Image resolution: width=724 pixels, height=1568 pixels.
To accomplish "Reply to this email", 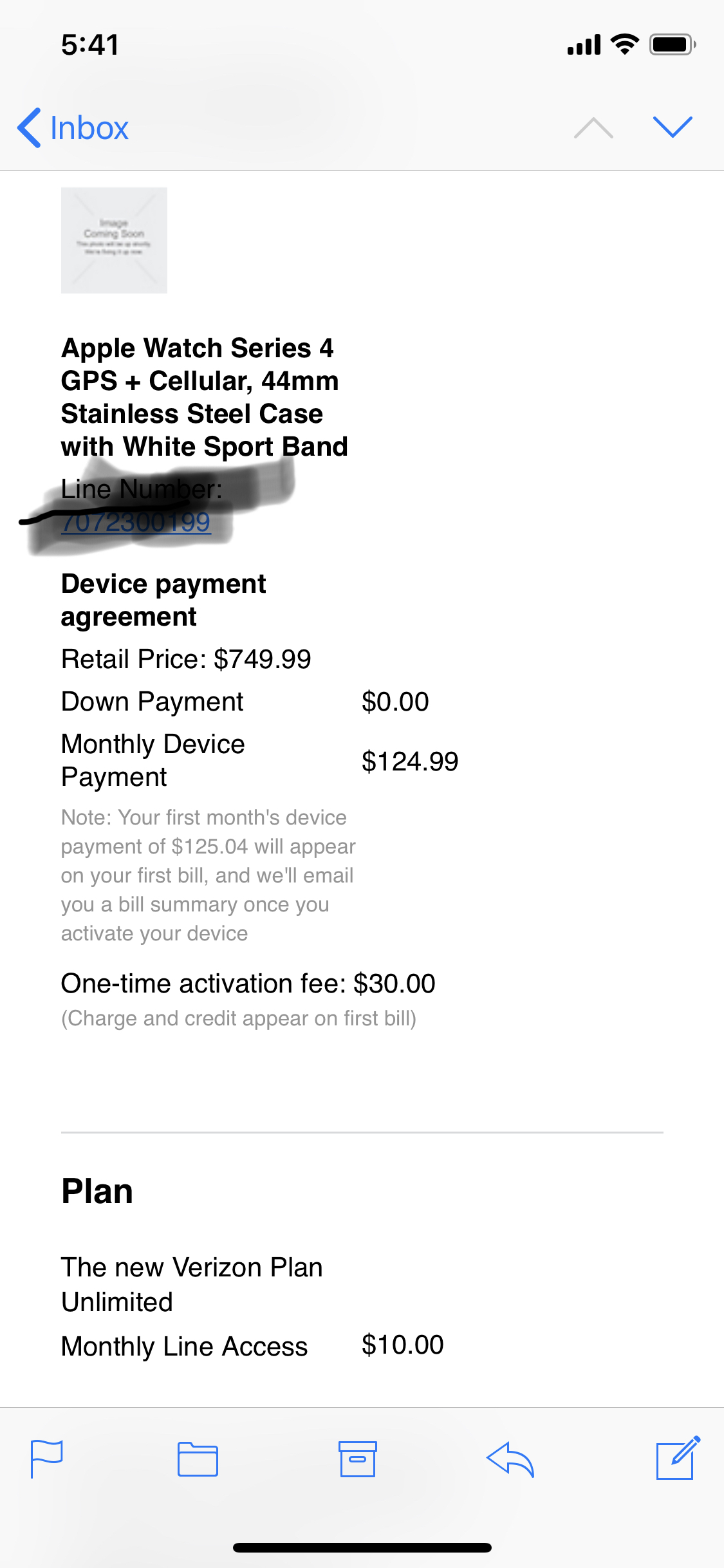I will click(x=510, y=1459).
